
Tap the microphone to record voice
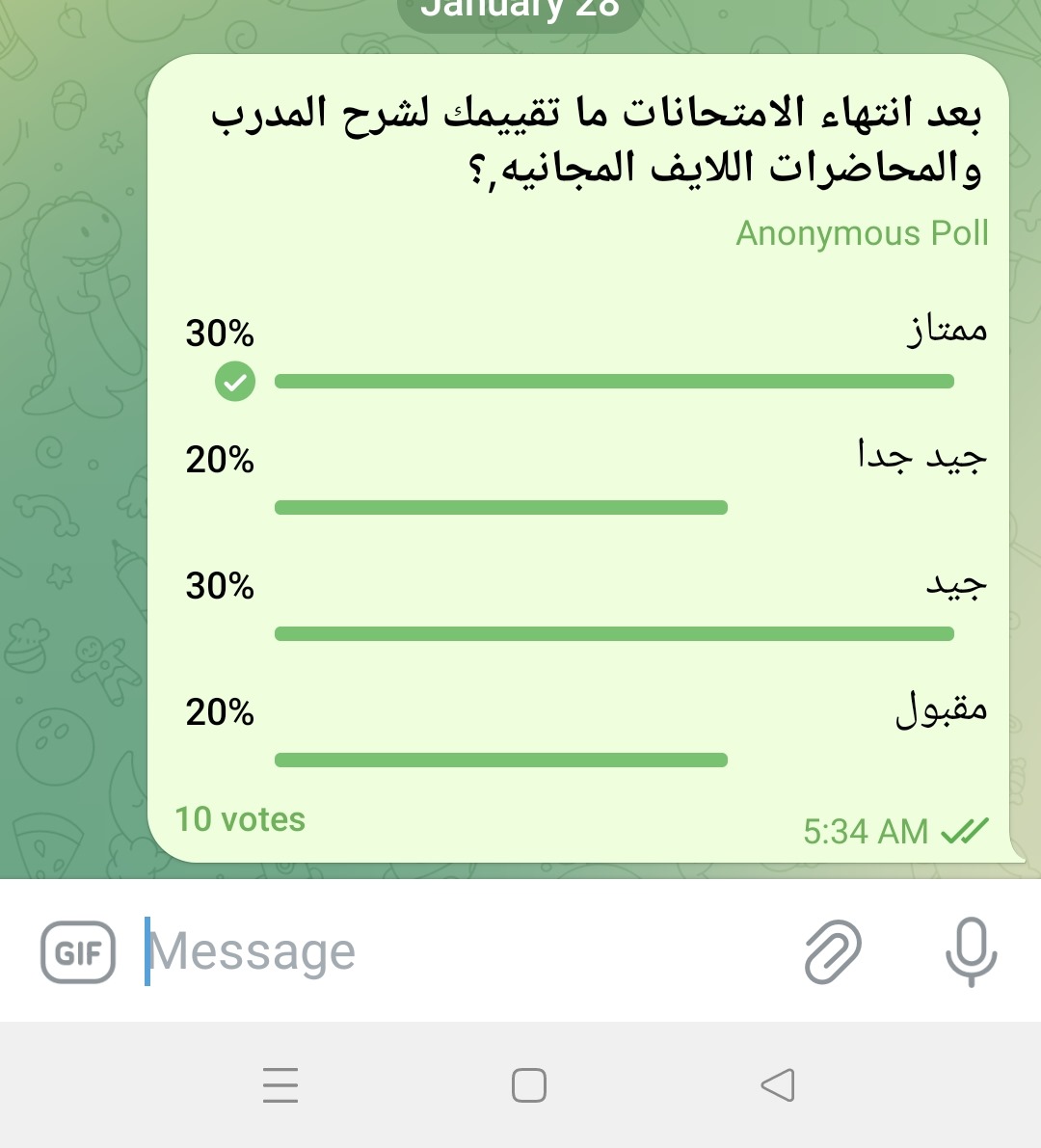[971, 952]
